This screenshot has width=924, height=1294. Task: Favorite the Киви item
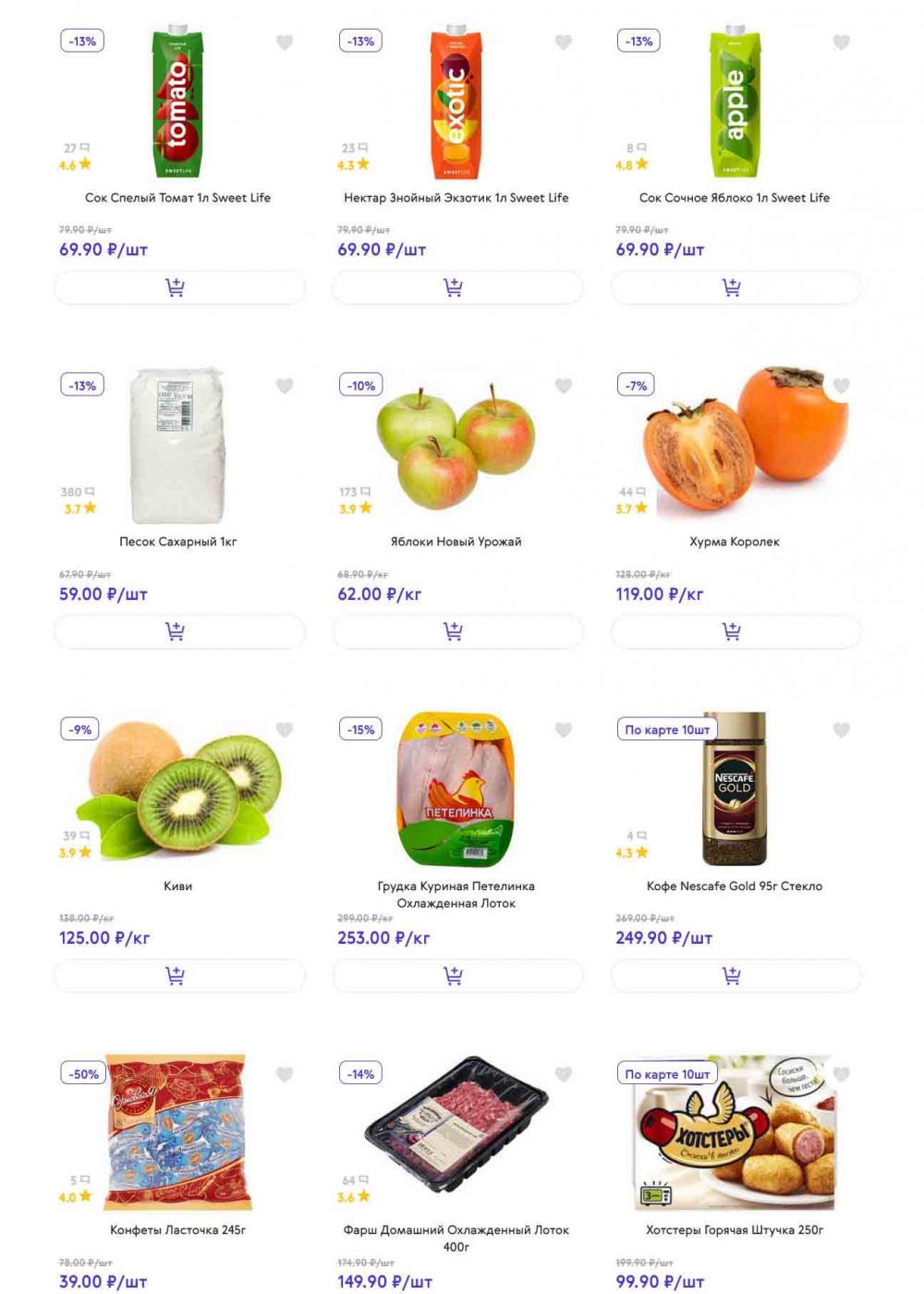coord(285,730)
